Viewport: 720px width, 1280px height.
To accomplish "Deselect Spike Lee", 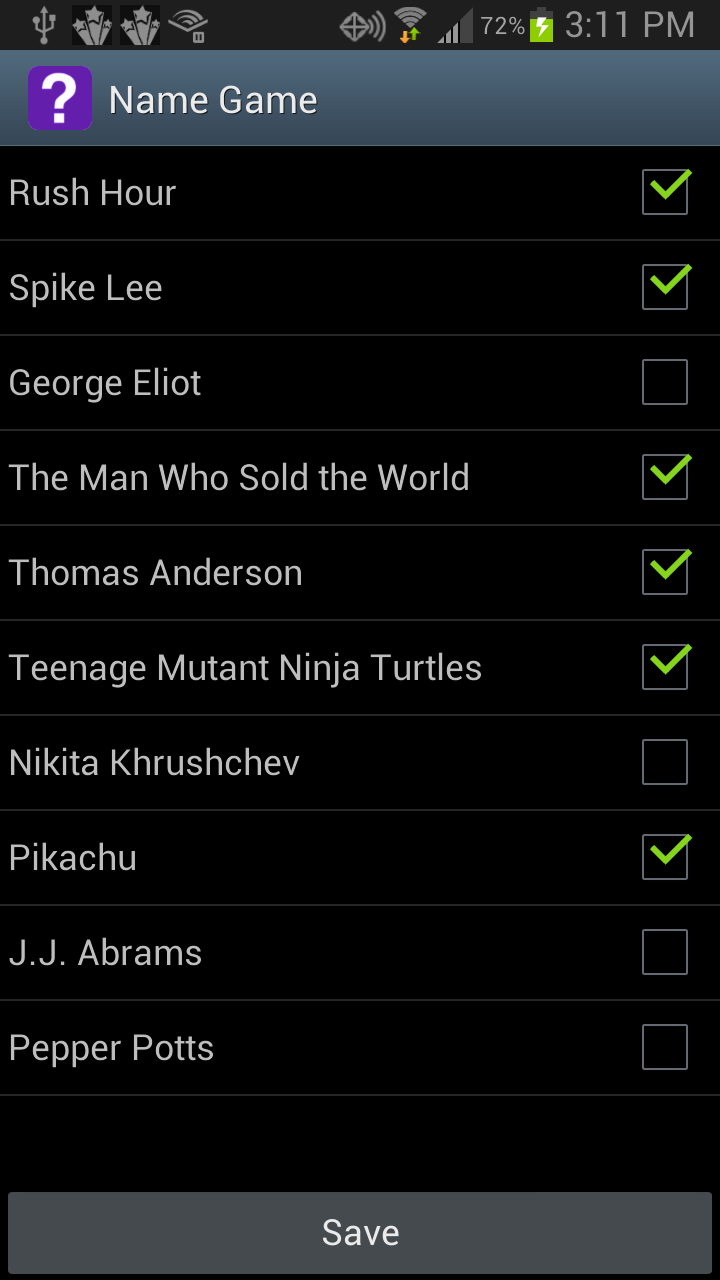I will coord(665,287).
